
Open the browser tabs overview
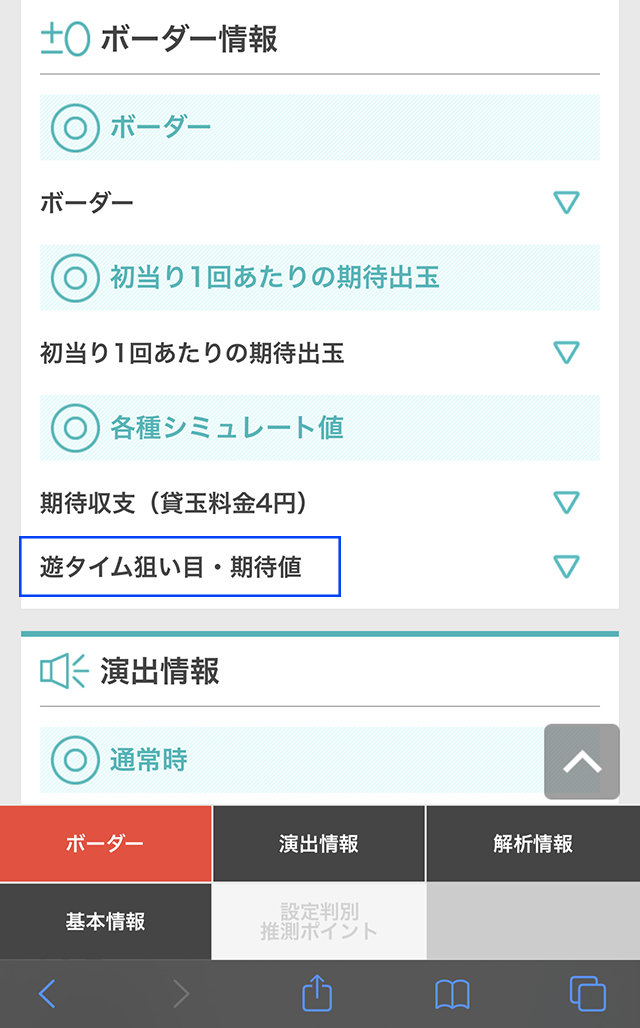(x=587, y=993)
